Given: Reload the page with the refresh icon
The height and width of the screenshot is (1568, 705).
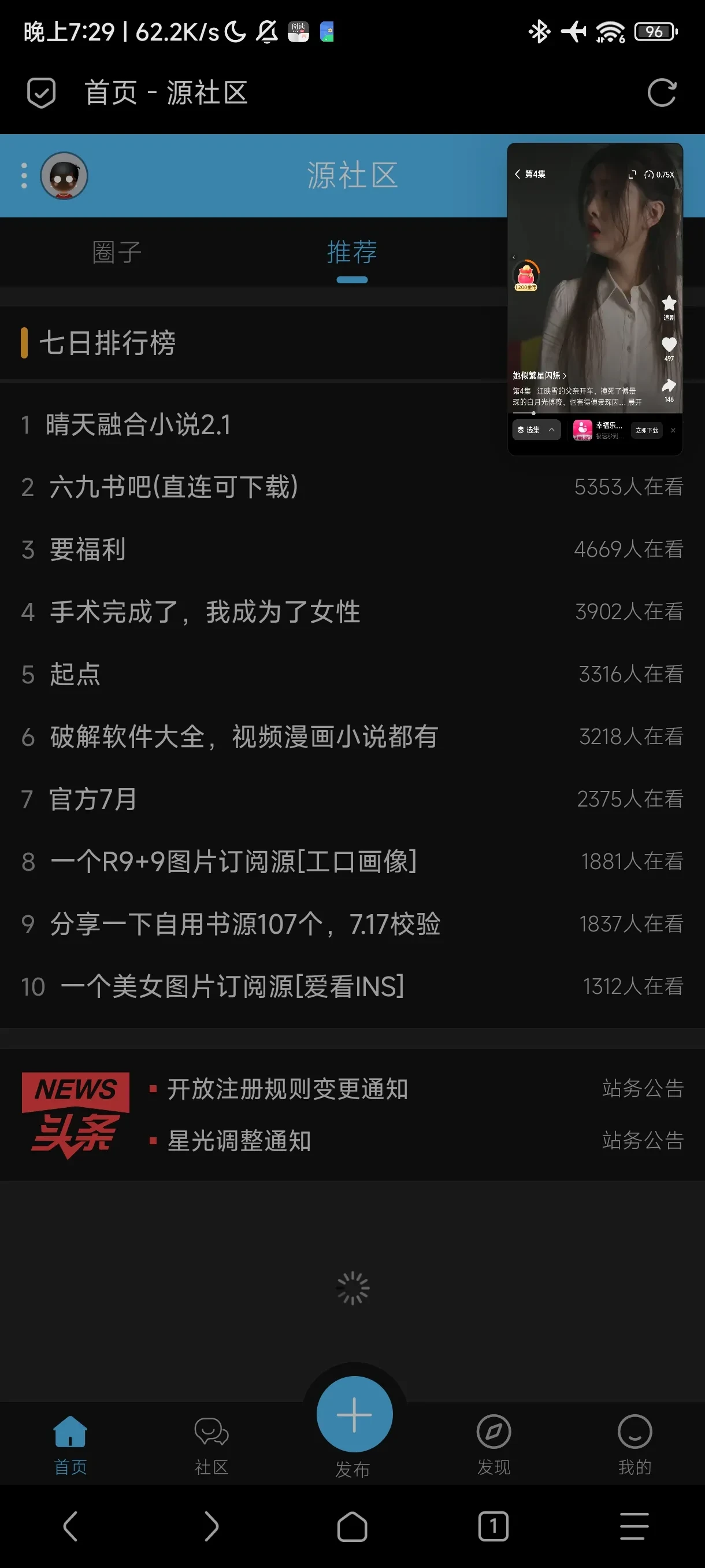Looking at the screenshot, I should [662, 93].
